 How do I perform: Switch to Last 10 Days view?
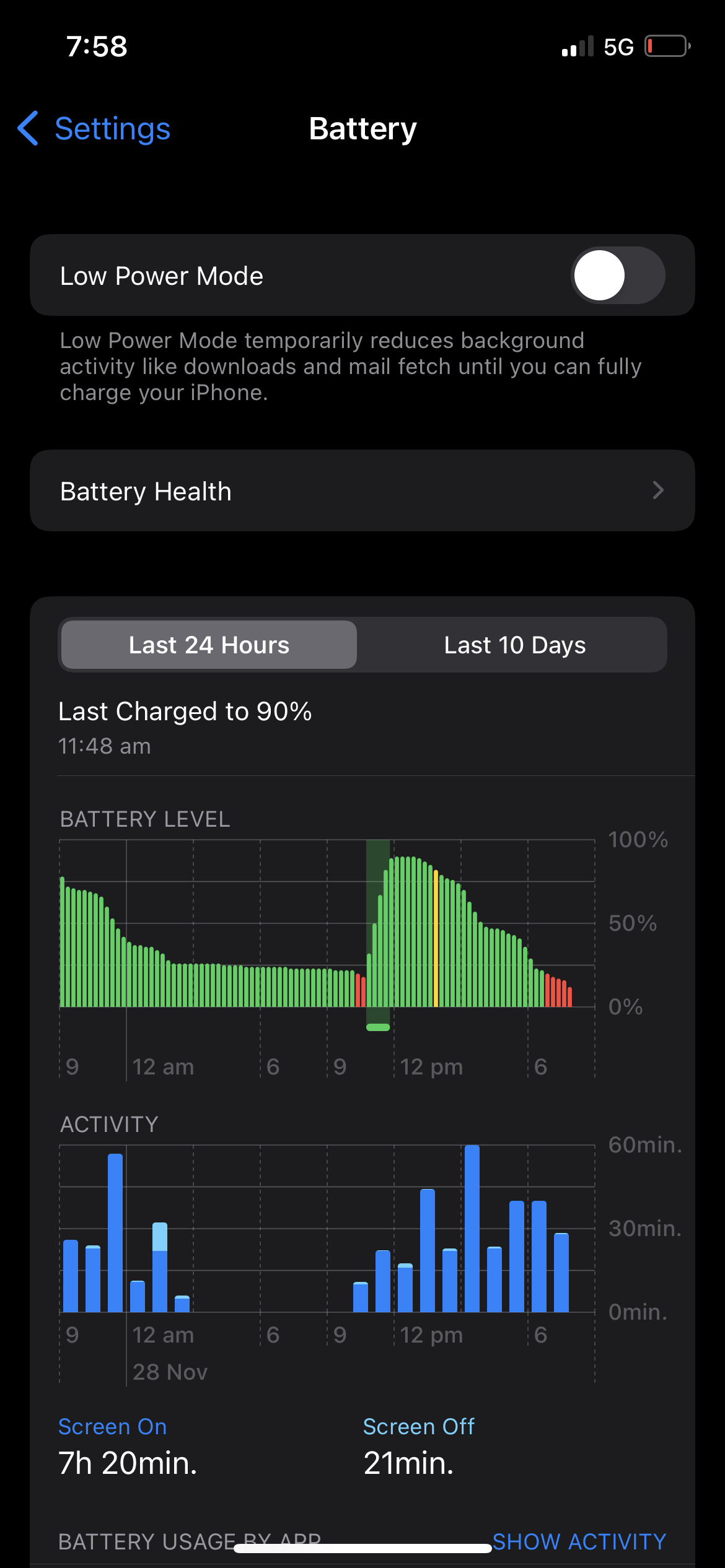point(514,645)
